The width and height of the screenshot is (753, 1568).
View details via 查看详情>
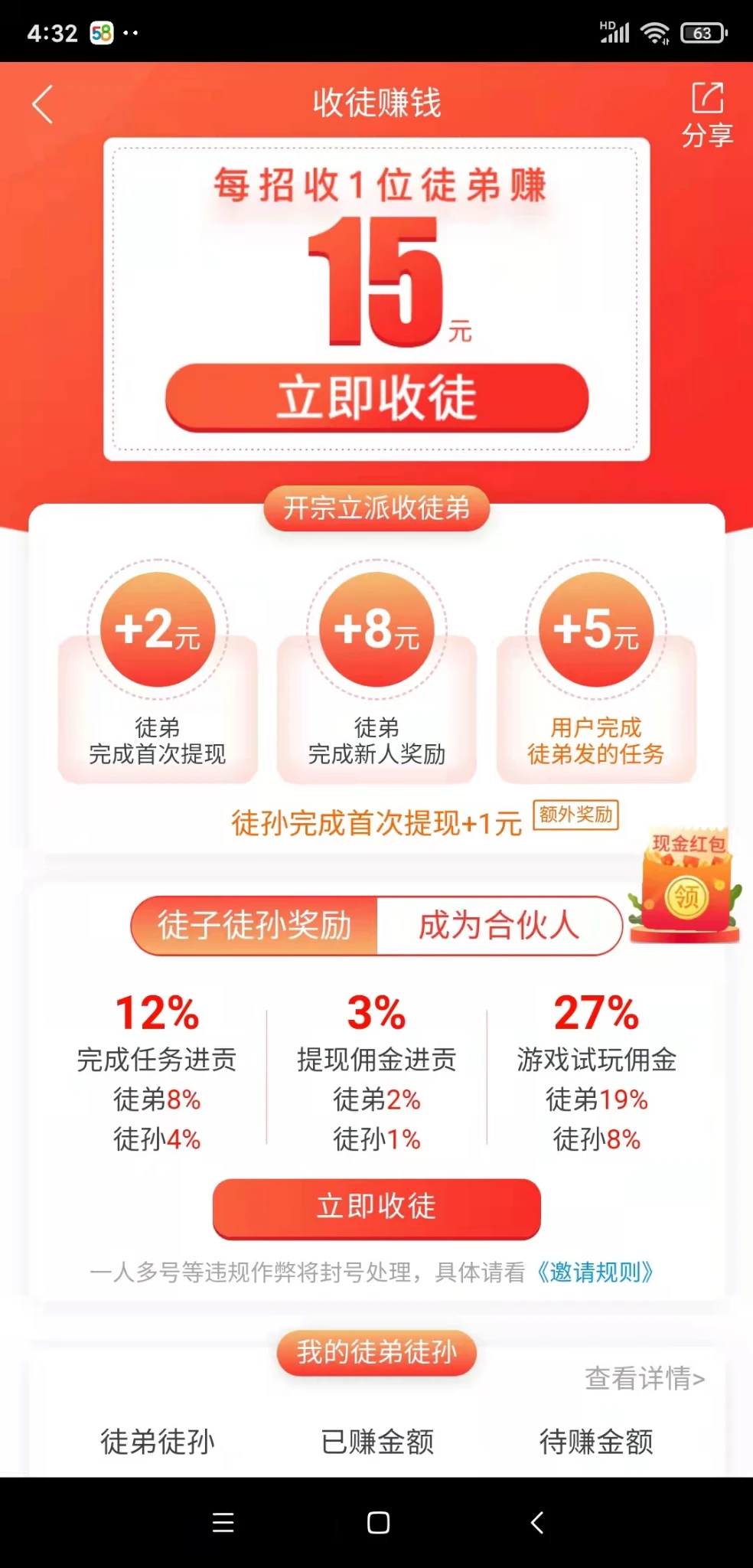click(x=644, y=1378)
